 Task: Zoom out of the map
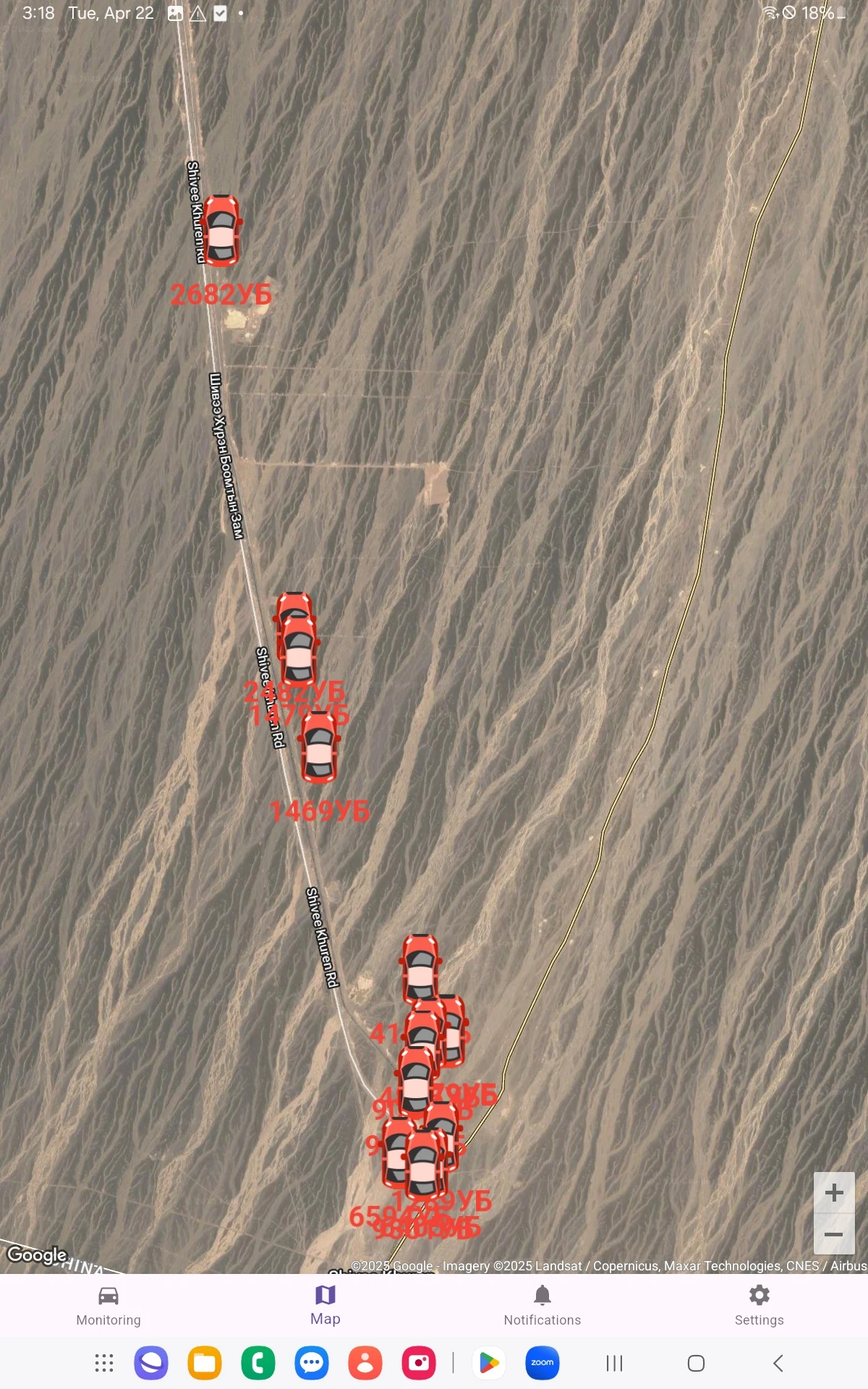pos(834,1234)
